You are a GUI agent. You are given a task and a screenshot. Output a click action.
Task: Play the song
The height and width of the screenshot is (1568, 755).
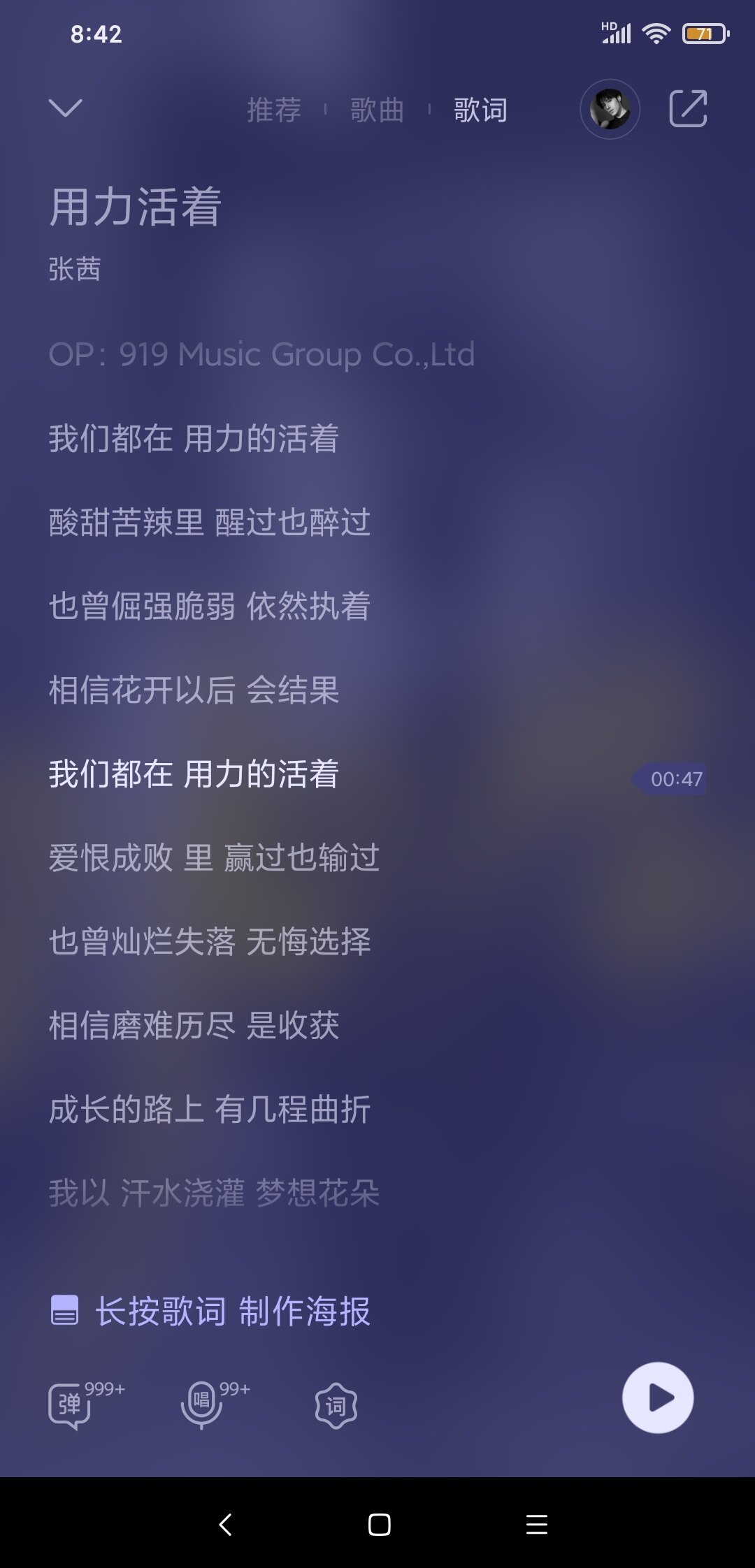[658, 1398]
